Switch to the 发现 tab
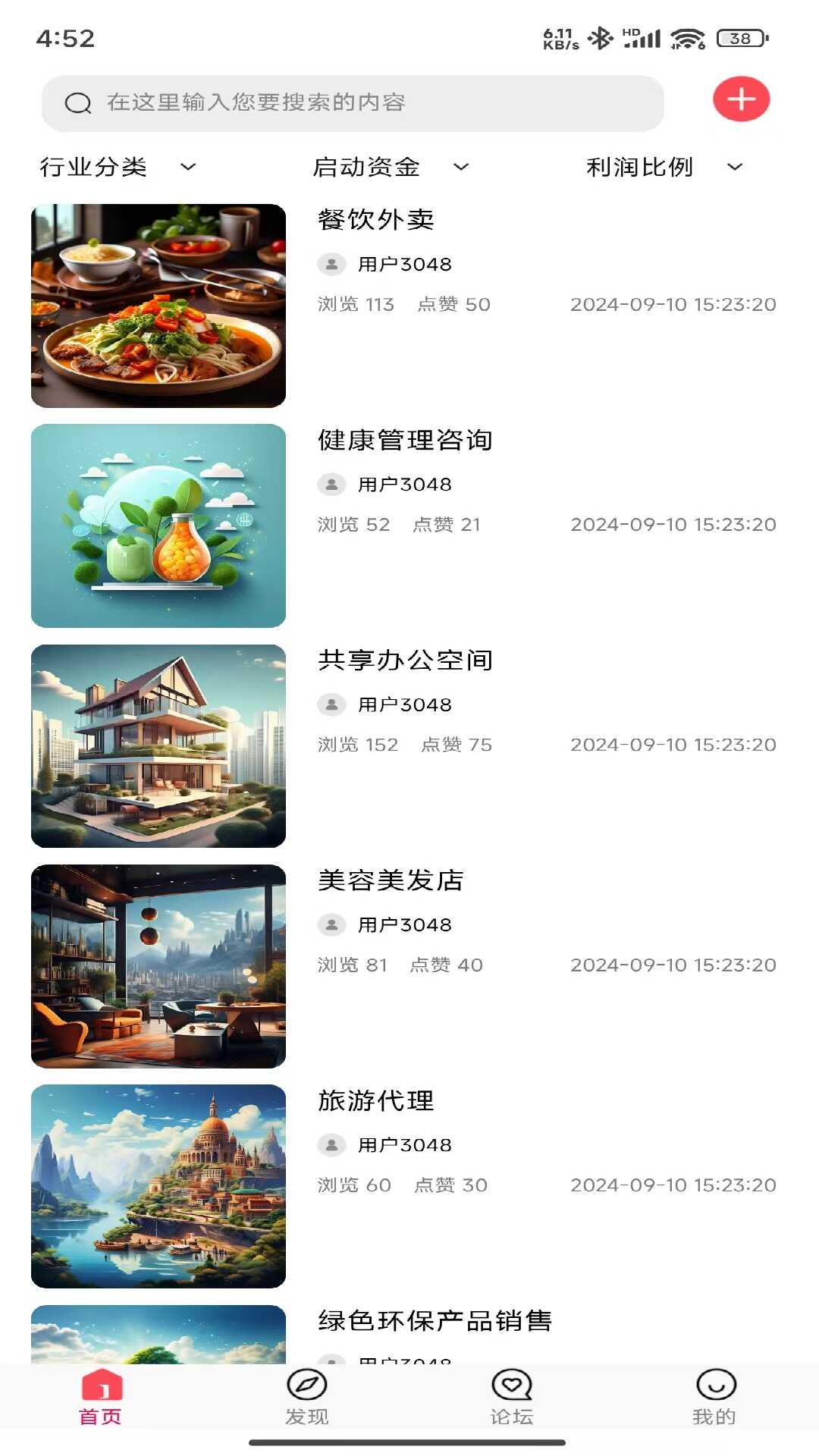The image size is (819, 1456). pyautogui.click(x=306, y=1398)
